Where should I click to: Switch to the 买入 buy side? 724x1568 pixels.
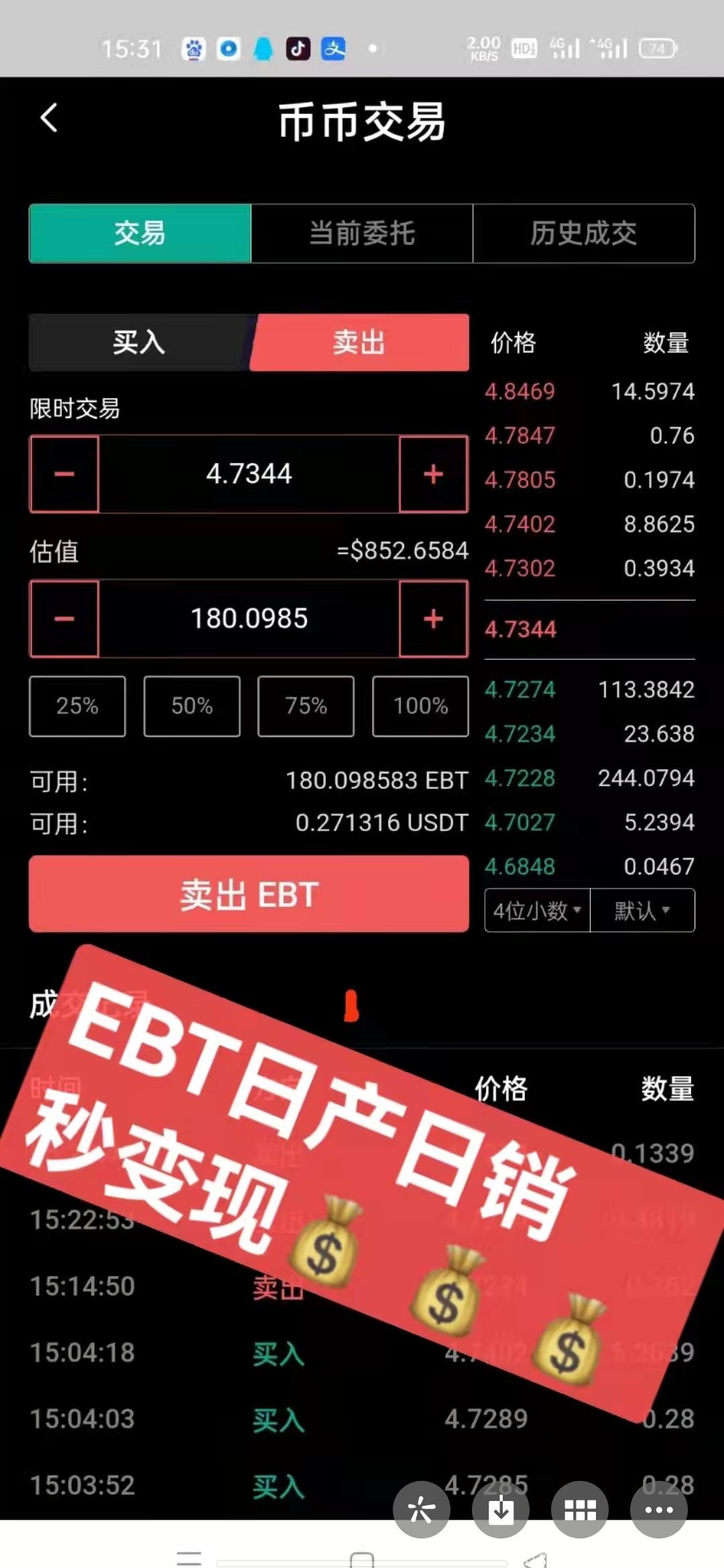coord(137,342)
